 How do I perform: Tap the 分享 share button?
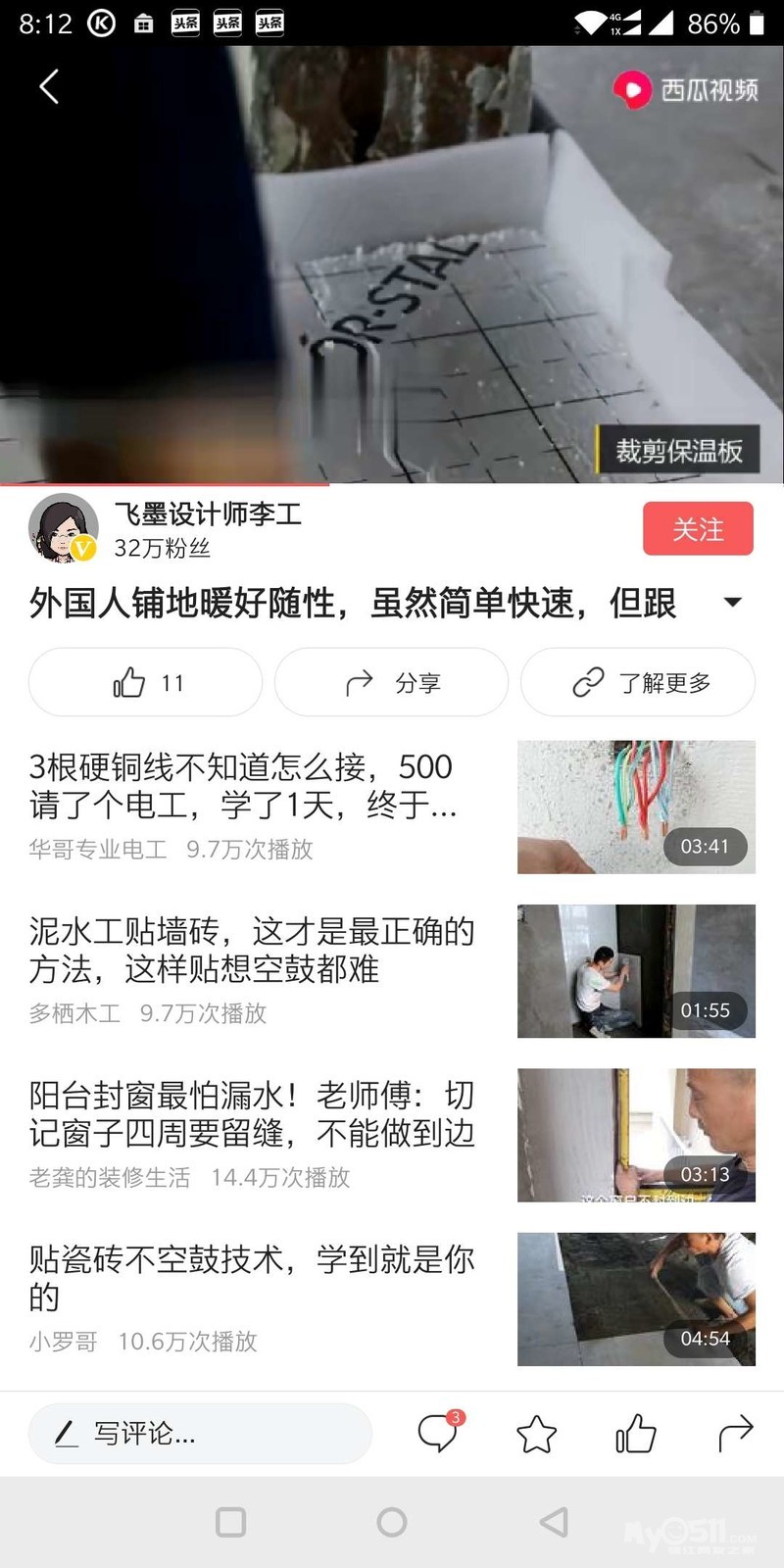pos(392,683)
